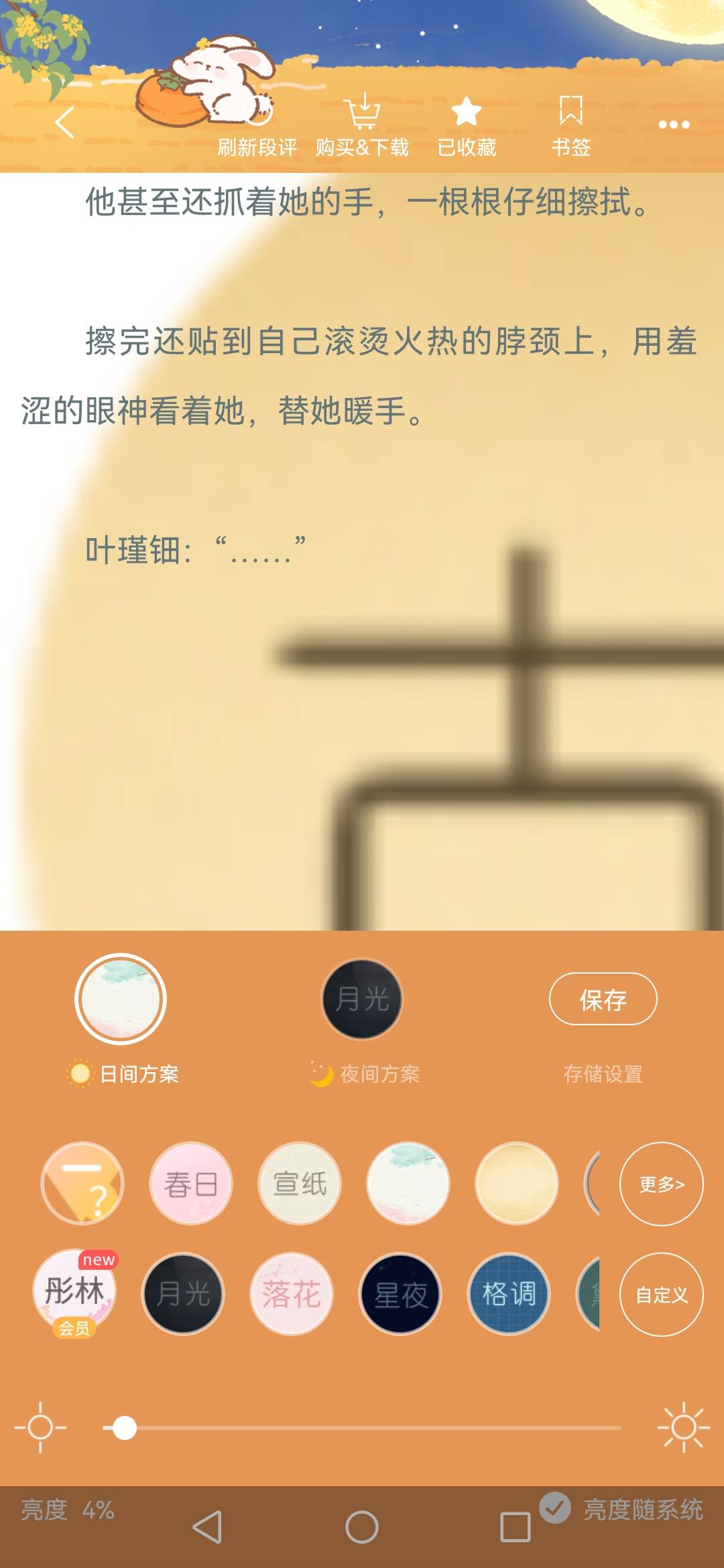Apply the 星夜 theme
Image resolution: width=724 pixels, height=1568 pixels.
pos(400,1294)
